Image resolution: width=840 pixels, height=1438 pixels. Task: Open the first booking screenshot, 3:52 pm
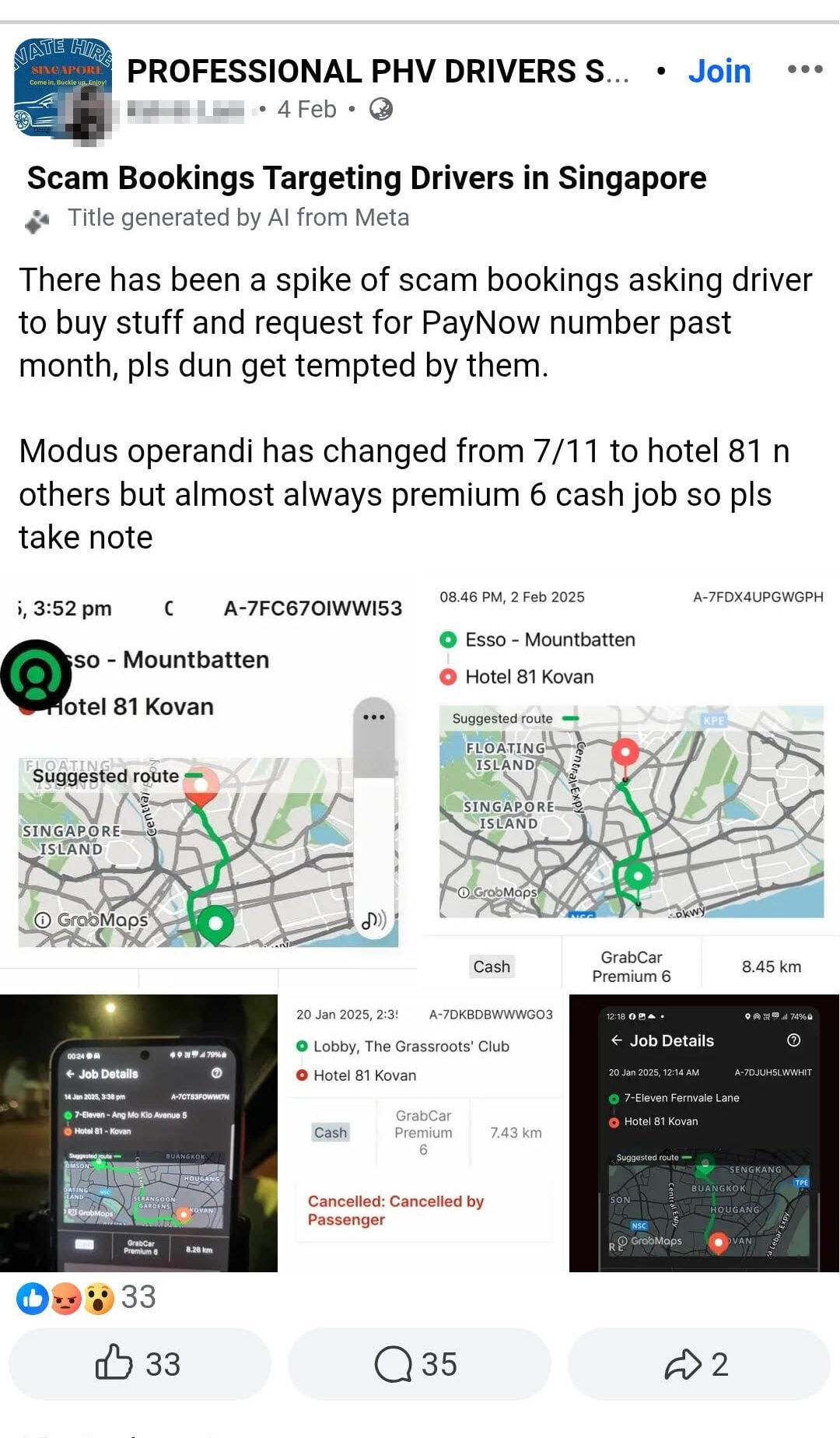208,778
